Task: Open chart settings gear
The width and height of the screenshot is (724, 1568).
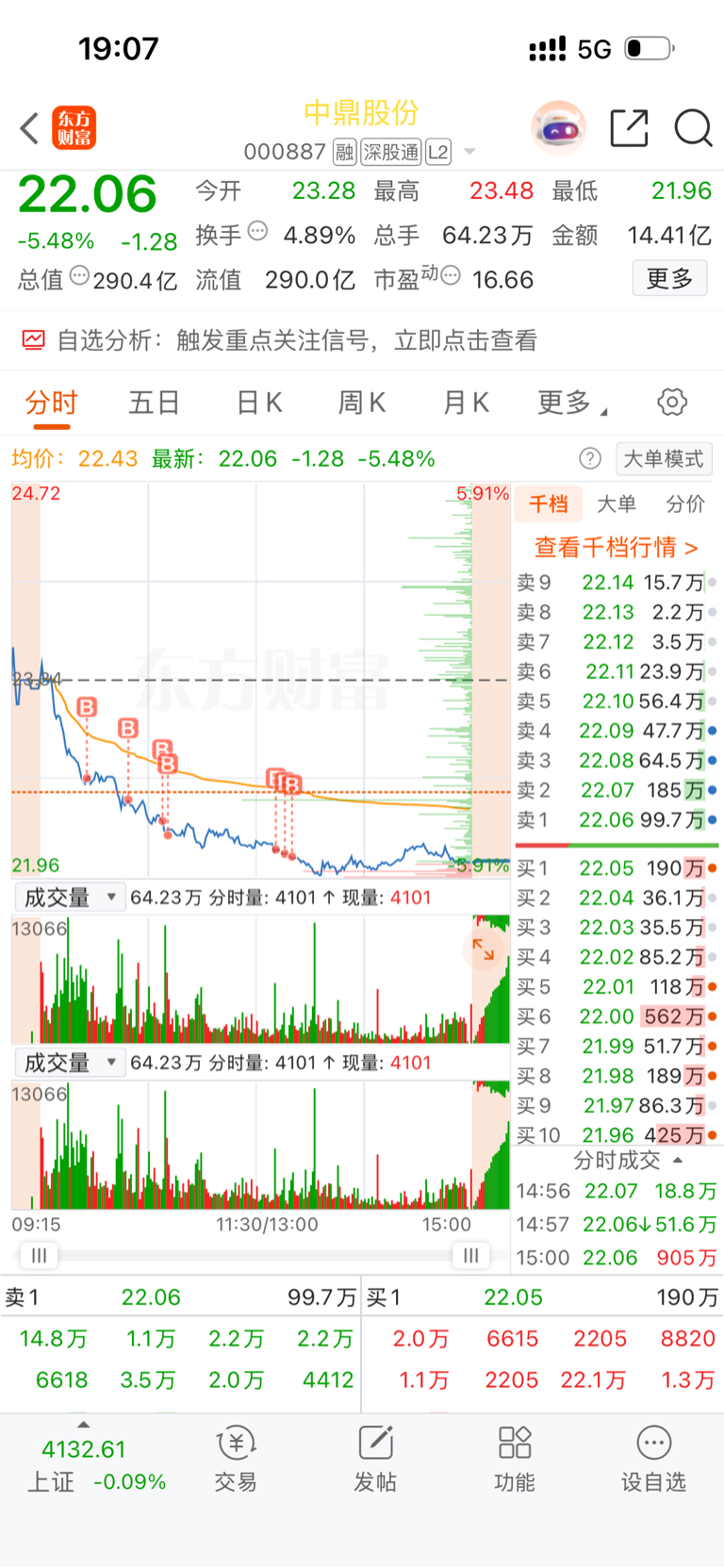Action: pyautogui.click(x=672, y=403)
